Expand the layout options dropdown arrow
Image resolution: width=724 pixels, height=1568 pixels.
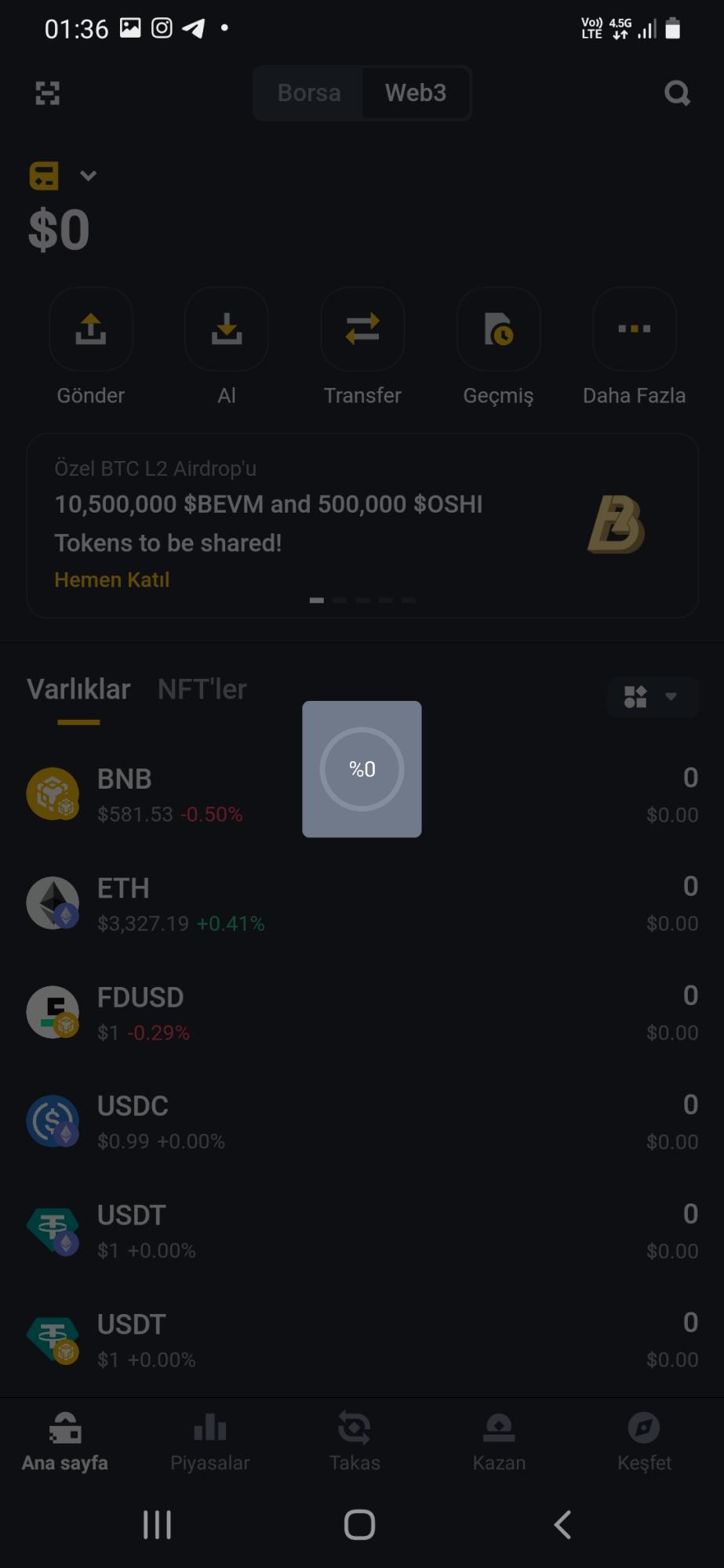(671, 696)
